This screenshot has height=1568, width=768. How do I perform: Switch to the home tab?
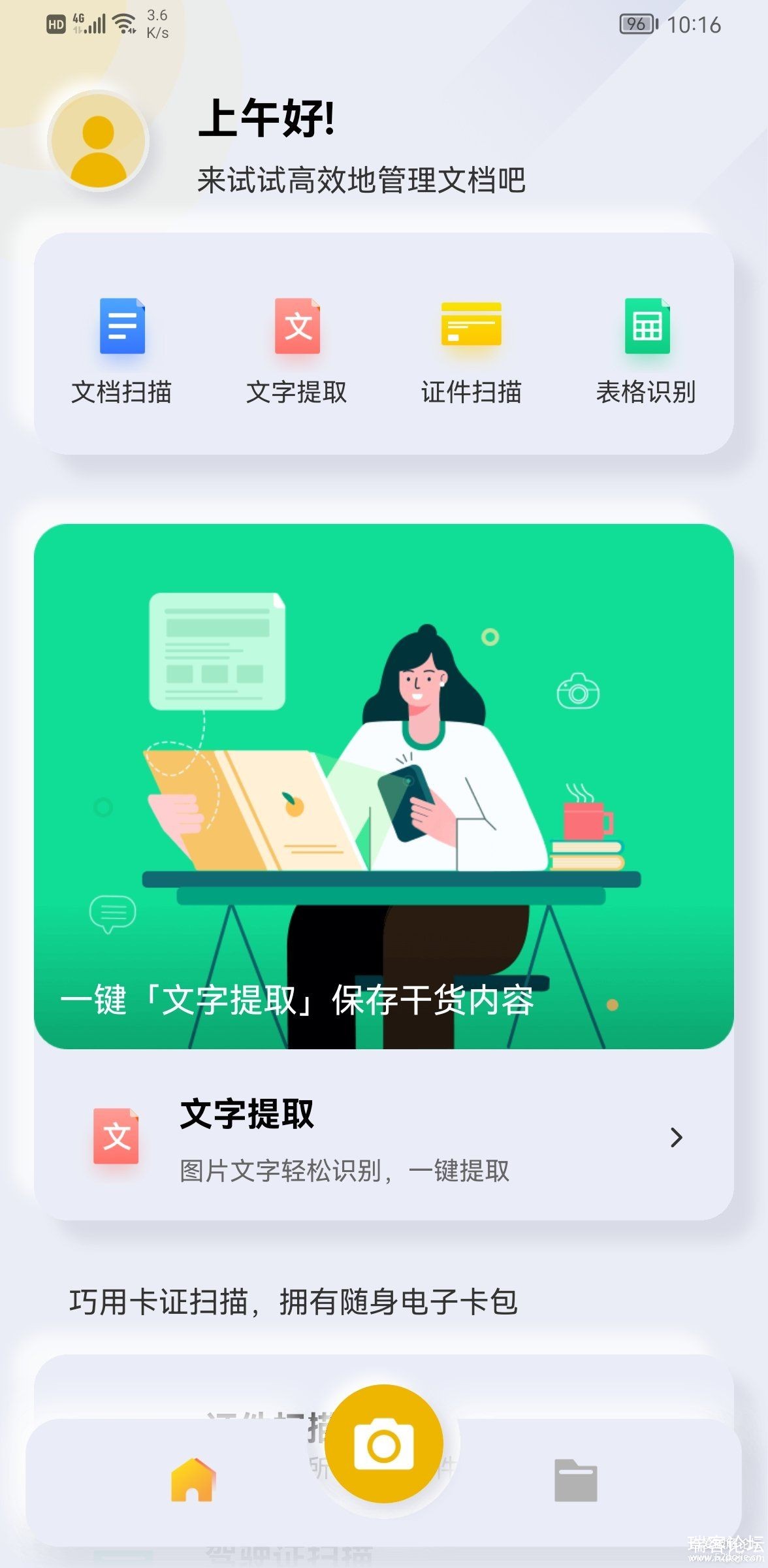[193, 1480]
